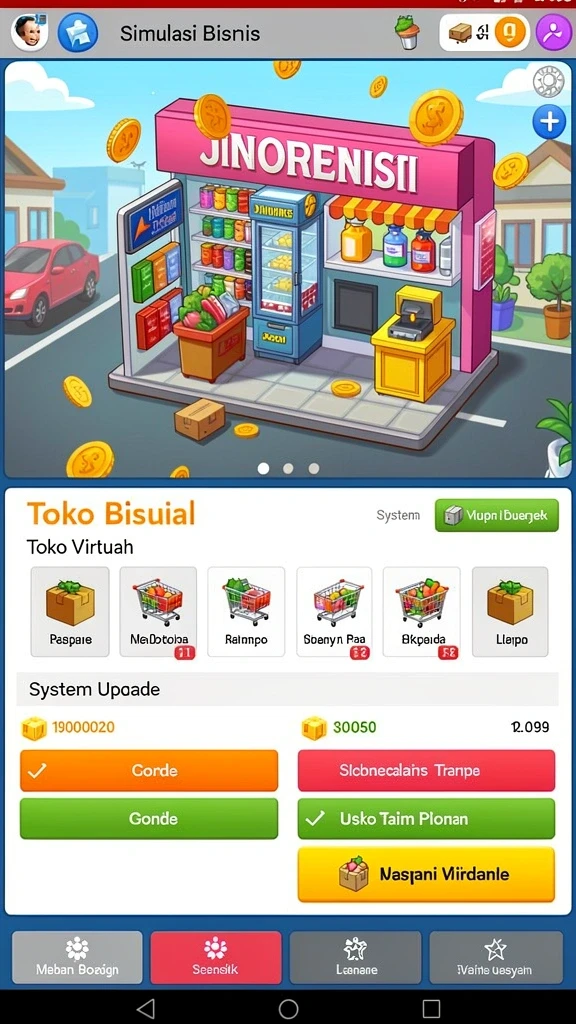This screenshot has height=1024, width=576.
Task: Tap the red Slcbnecalans Tranpe button
Action: (x=426, y=771)
